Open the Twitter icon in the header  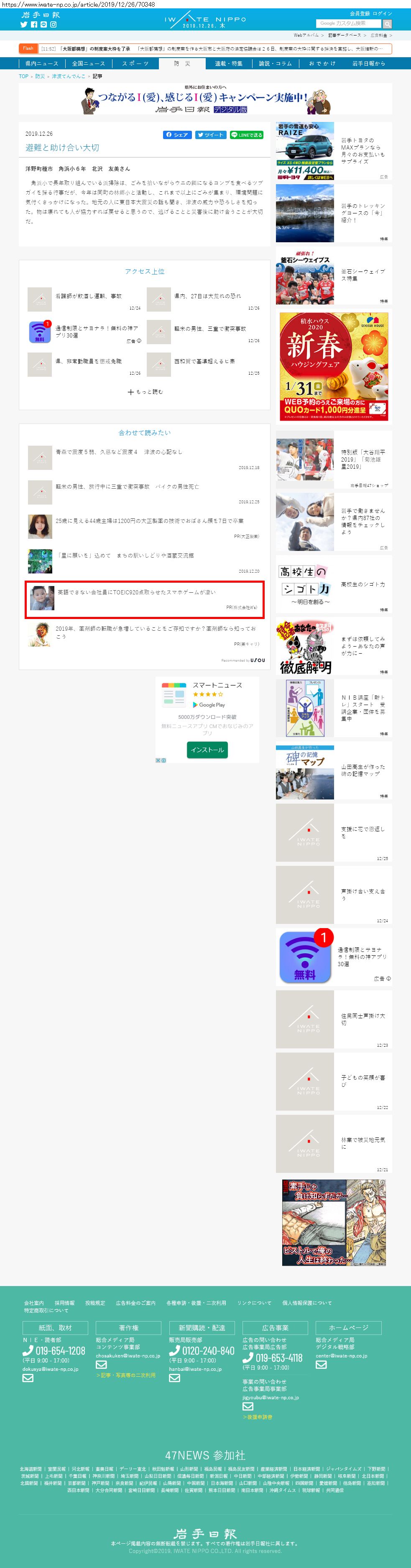[24, 24]
